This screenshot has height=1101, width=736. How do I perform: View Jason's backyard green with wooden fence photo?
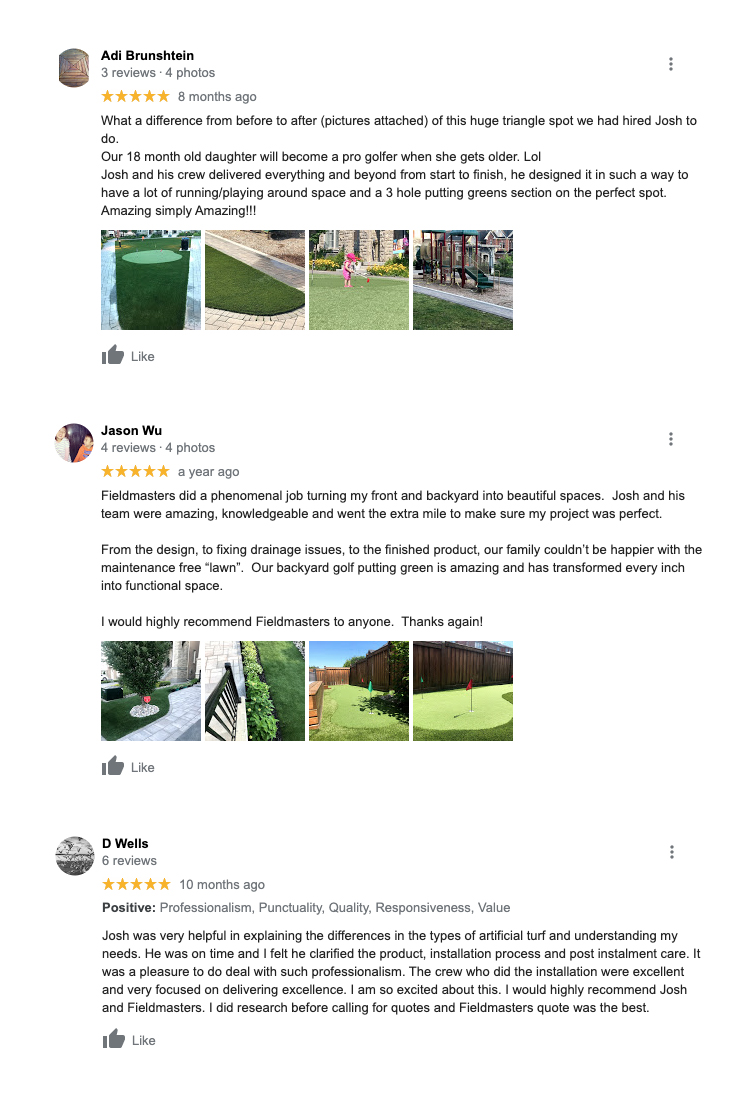click(359, 691)
